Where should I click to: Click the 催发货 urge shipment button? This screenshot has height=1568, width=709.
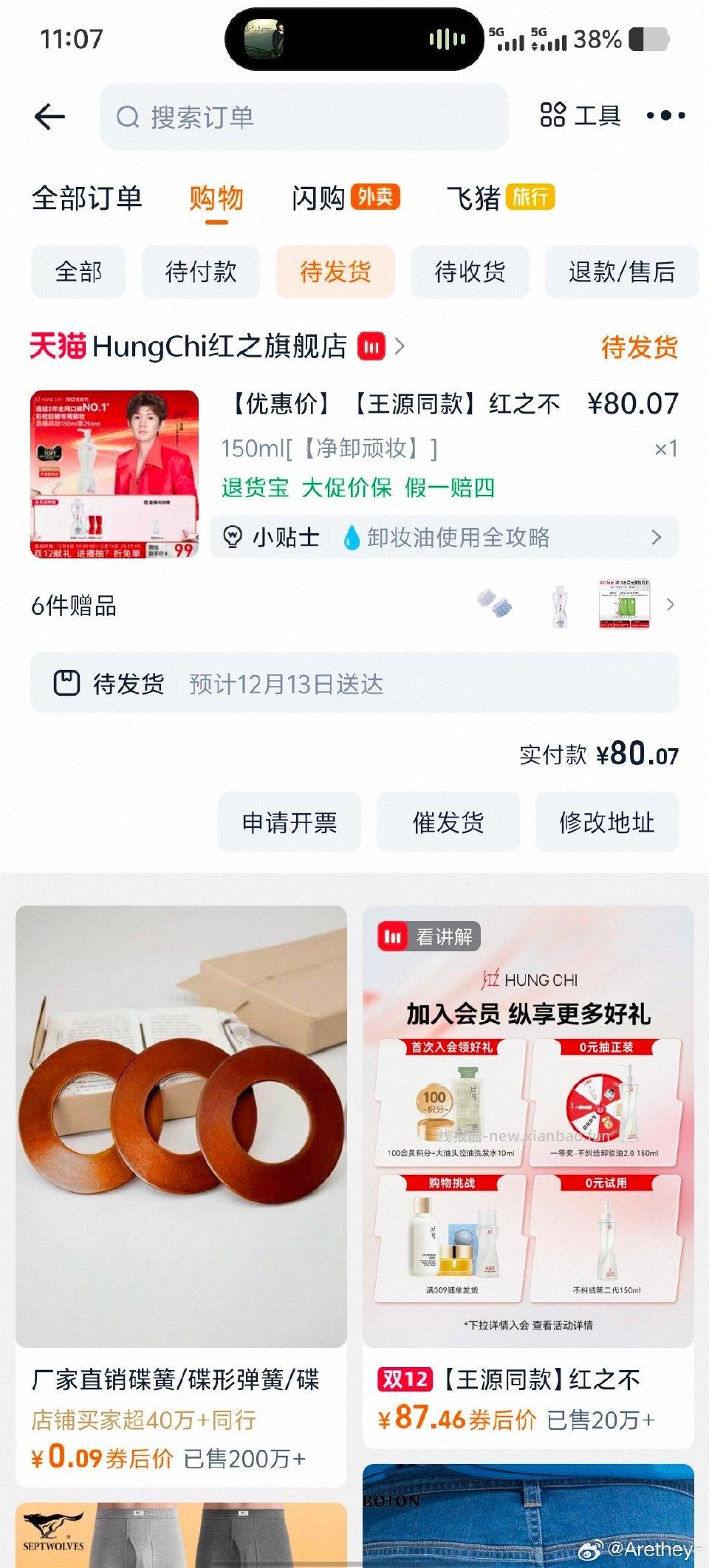pyautogui.click(x=448, y=823)
